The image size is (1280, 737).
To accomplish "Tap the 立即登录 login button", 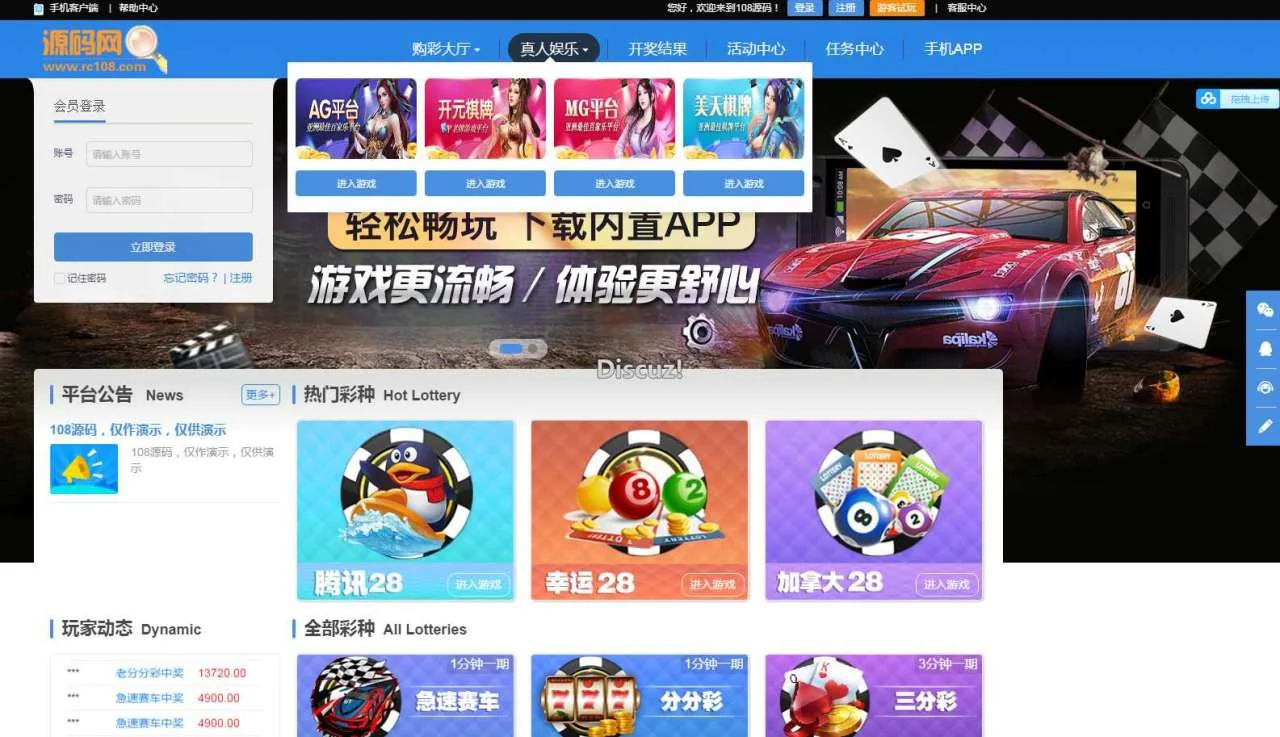I will point(153,247).
